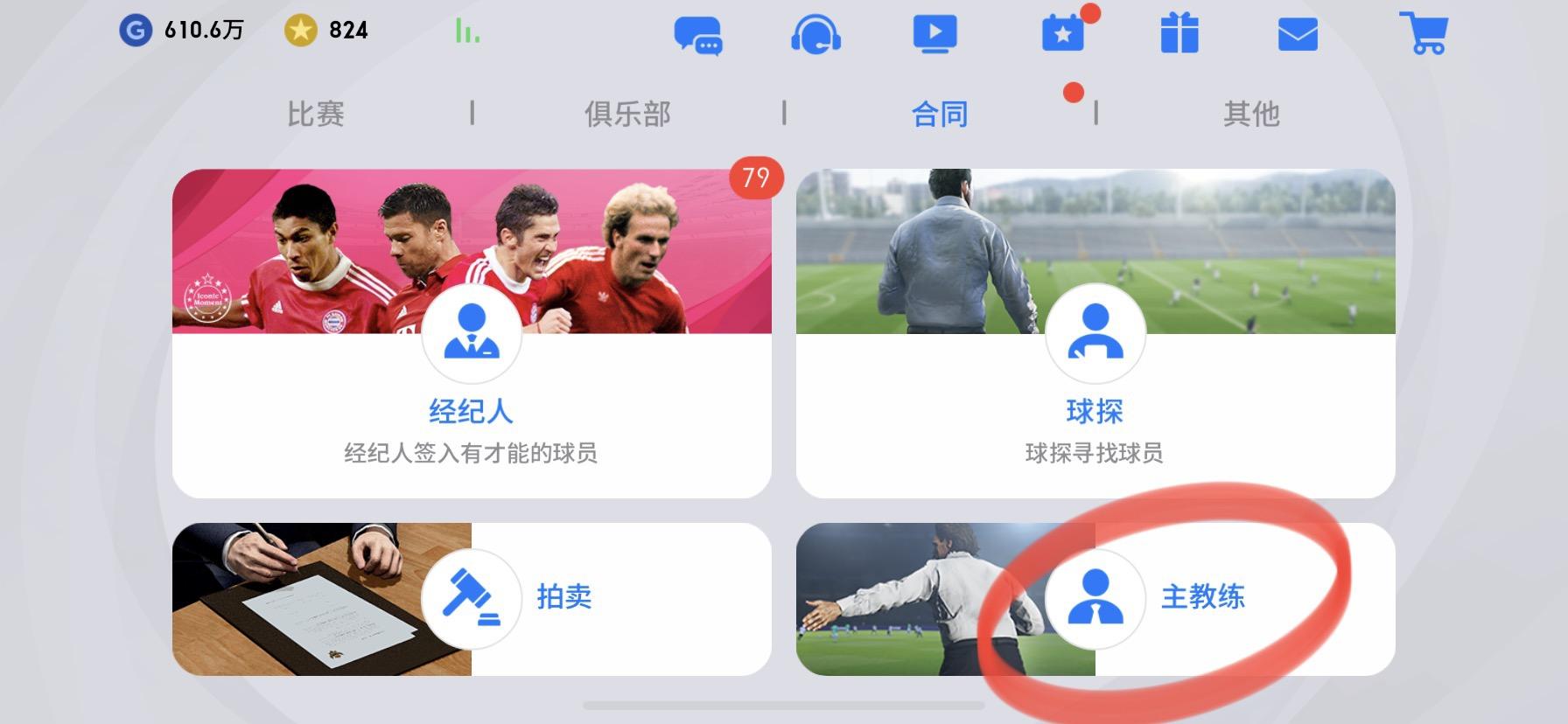Image resolution: width=1568 pixels, height=724 pixels.
Task: Open the gift box icon
Action: click(x=1179, y=33)
